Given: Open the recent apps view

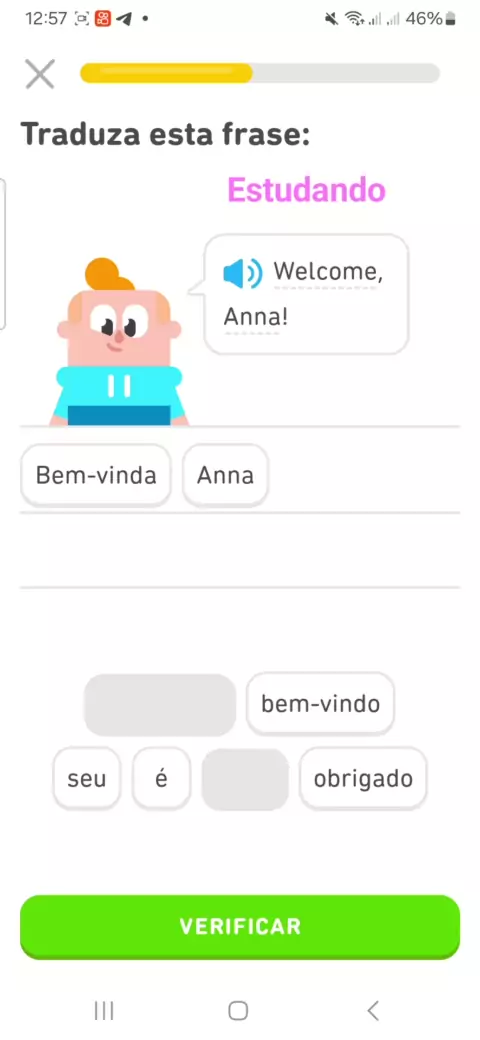Looking at the screenshot, I should coord(104,1011).
